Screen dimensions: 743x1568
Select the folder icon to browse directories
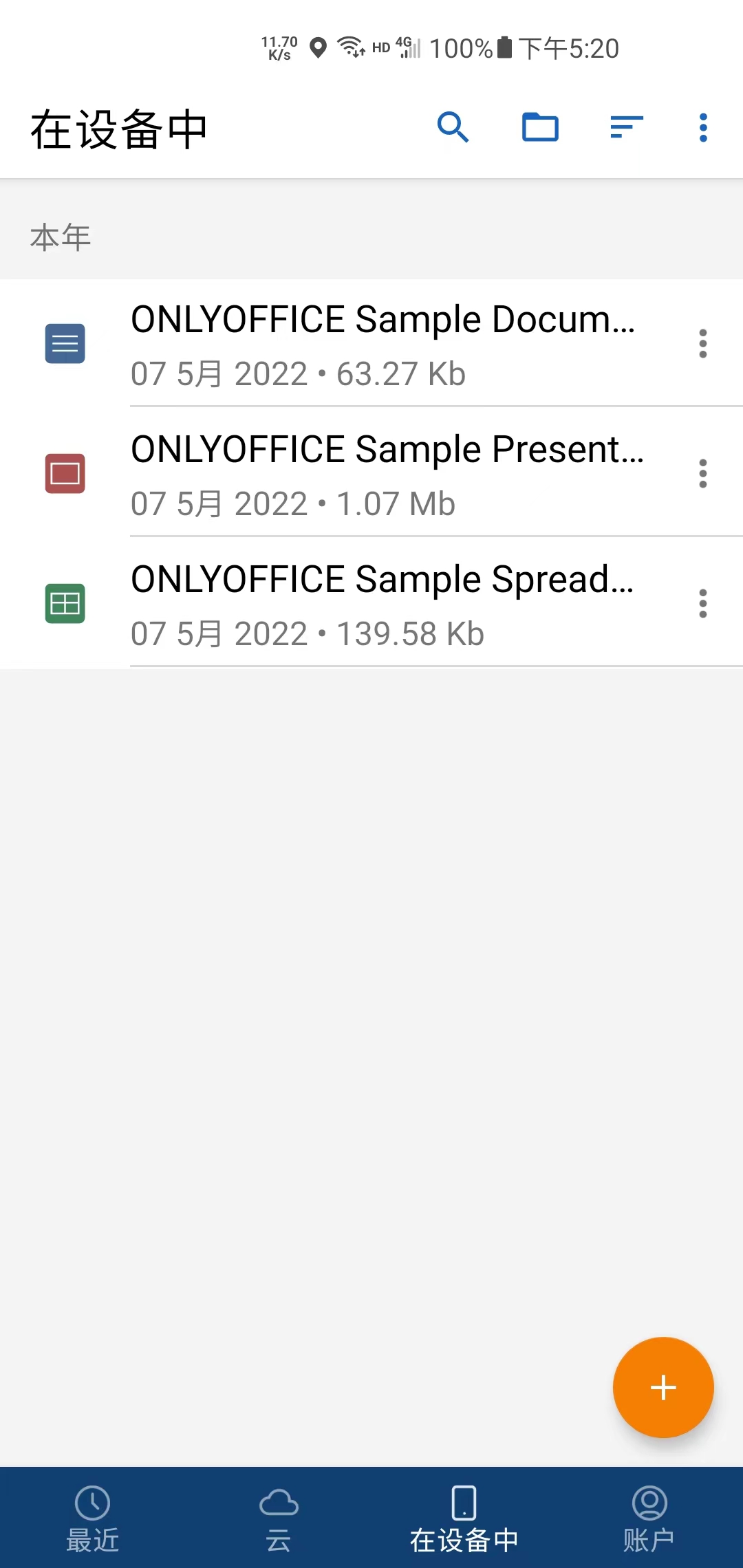540,127
